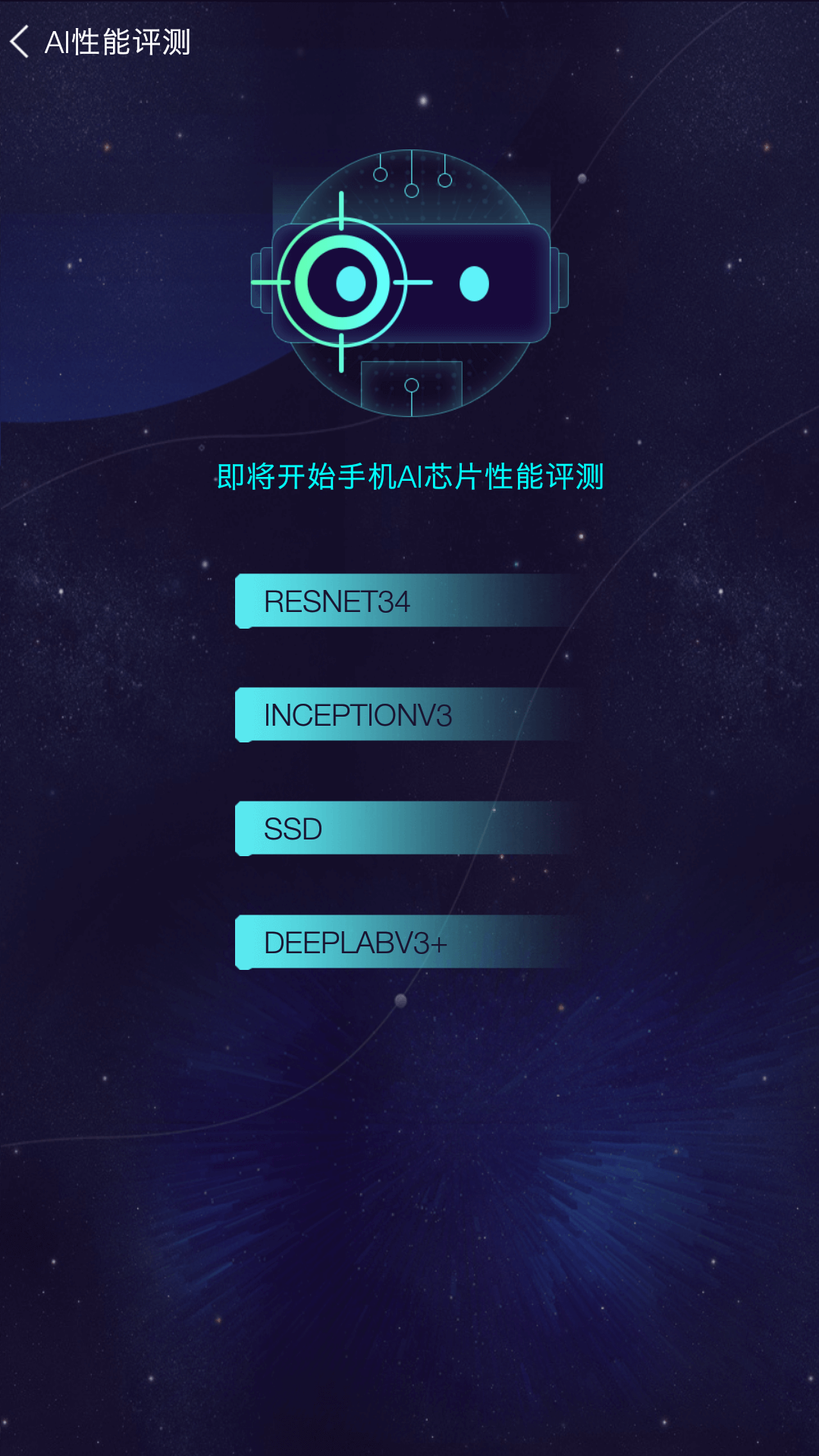Go back from AI性能评测 screen
Screen dimensions: 819x1456
pos(20,42)
